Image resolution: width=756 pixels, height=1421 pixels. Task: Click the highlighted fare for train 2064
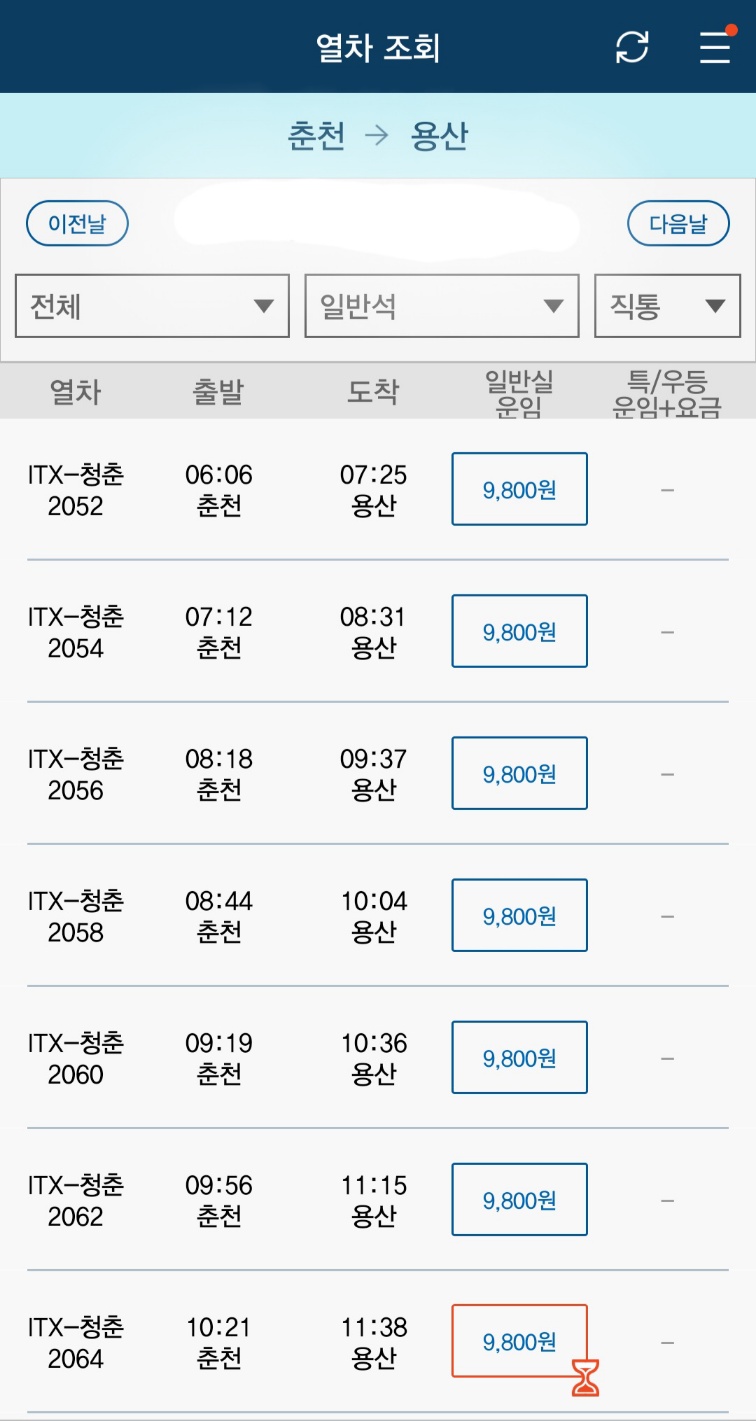point(519,1342)
